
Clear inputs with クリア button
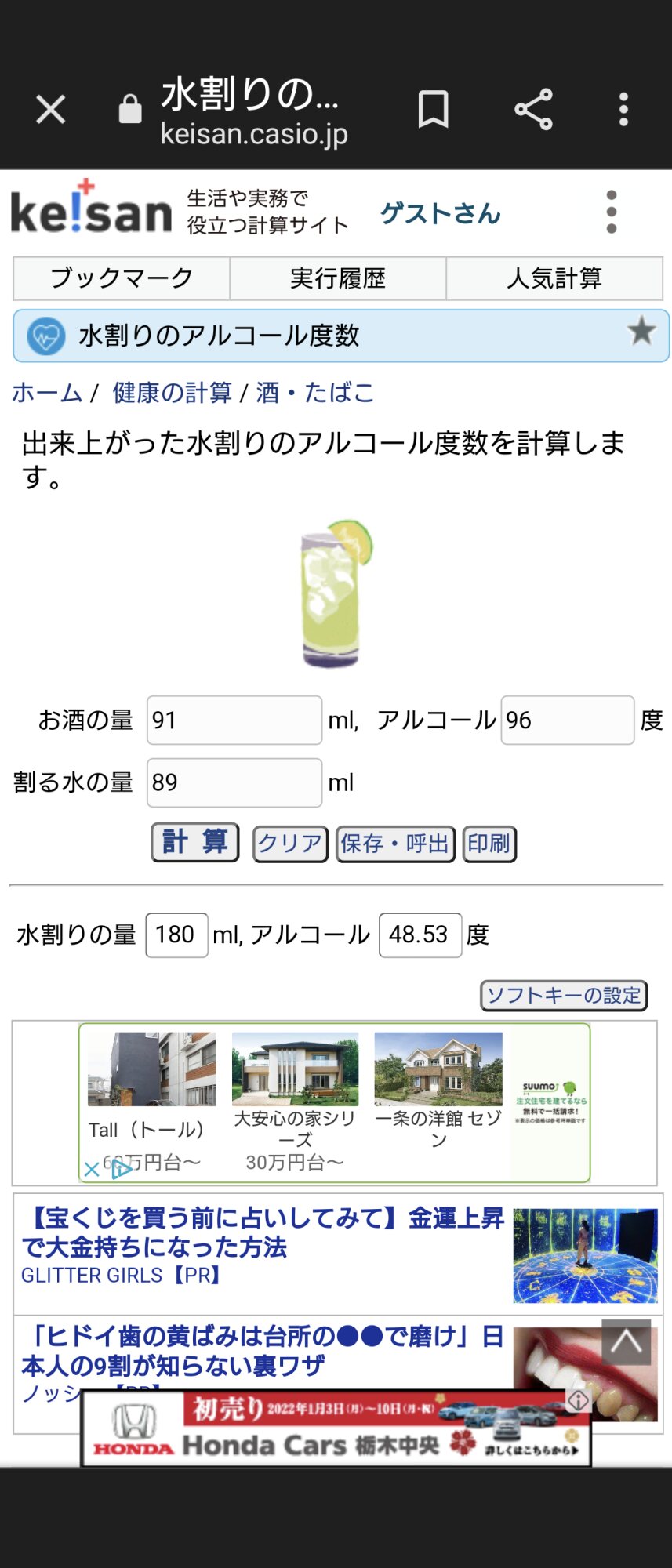coord(290,844)
